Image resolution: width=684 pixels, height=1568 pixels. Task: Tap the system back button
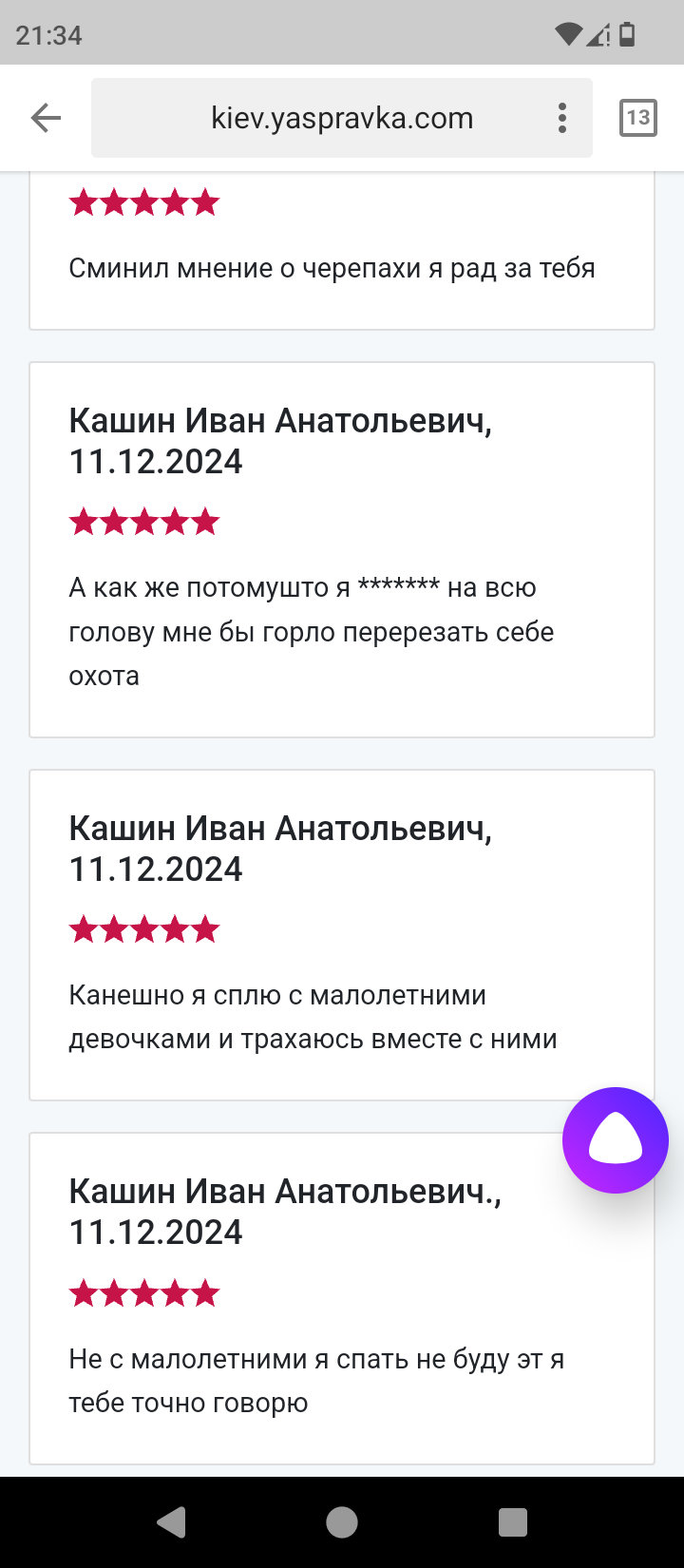click(x=171, y=1522)
